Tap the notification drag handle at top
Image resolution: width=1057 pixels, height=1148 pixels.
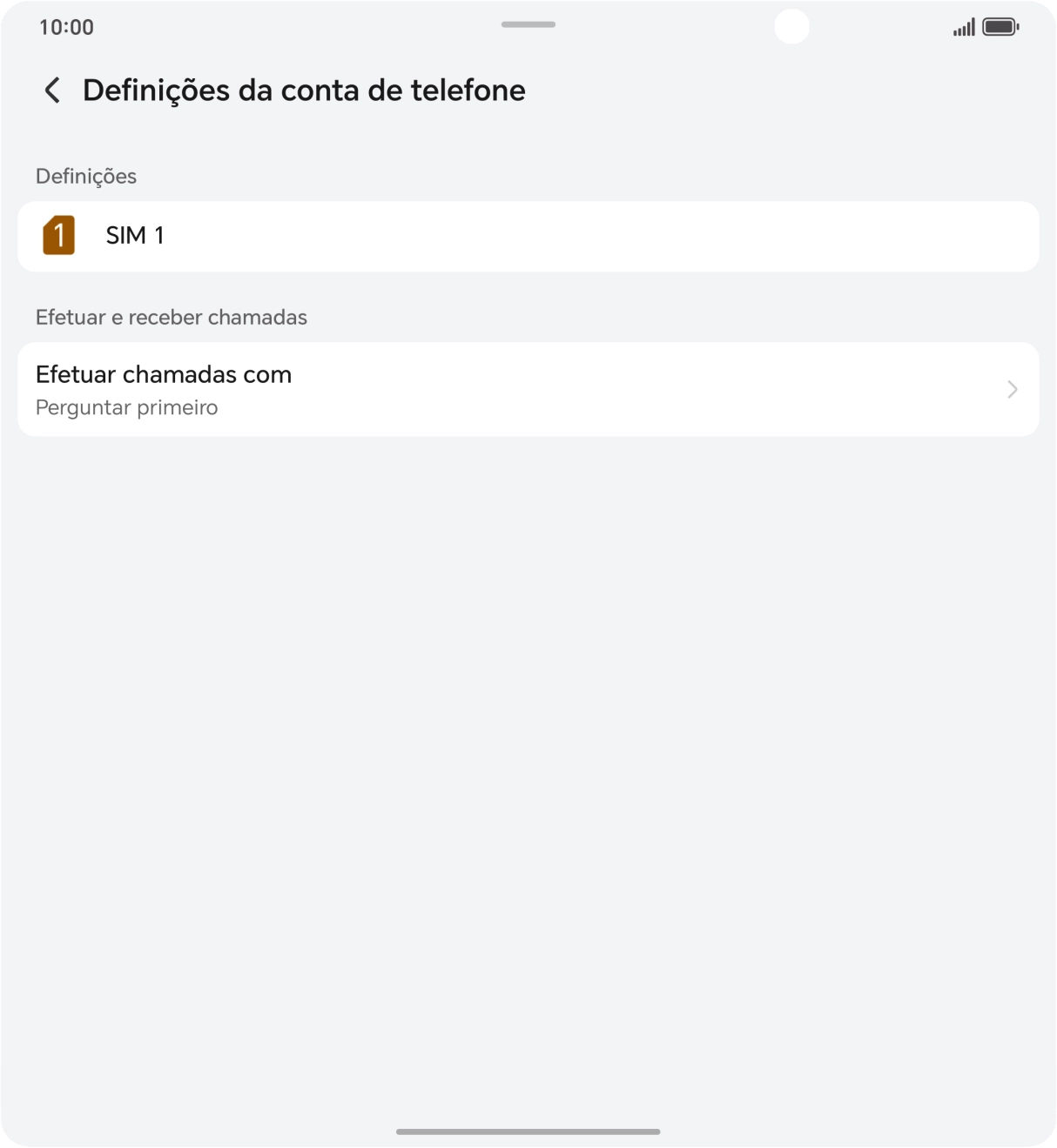click(528, 25)
